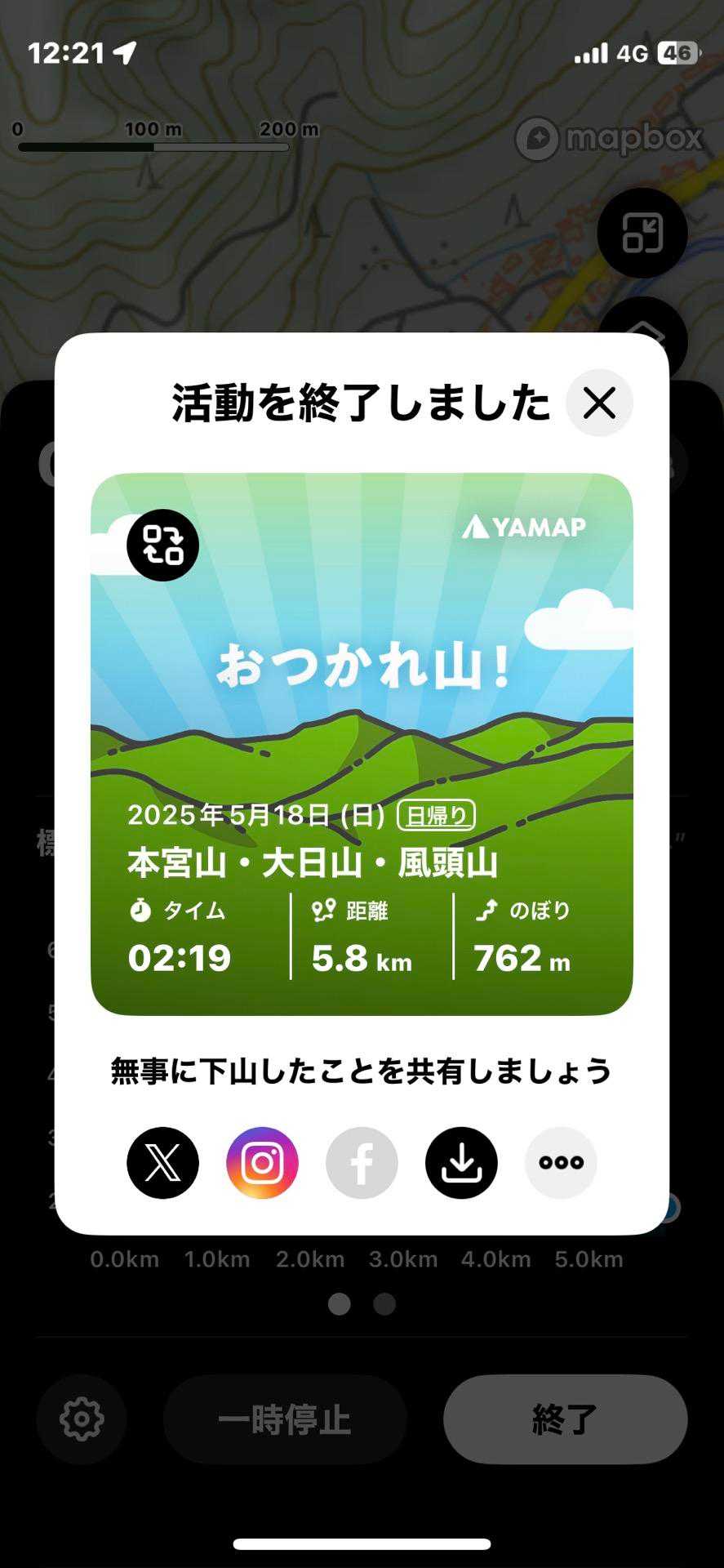Switch the share card design

coord(162,545)
